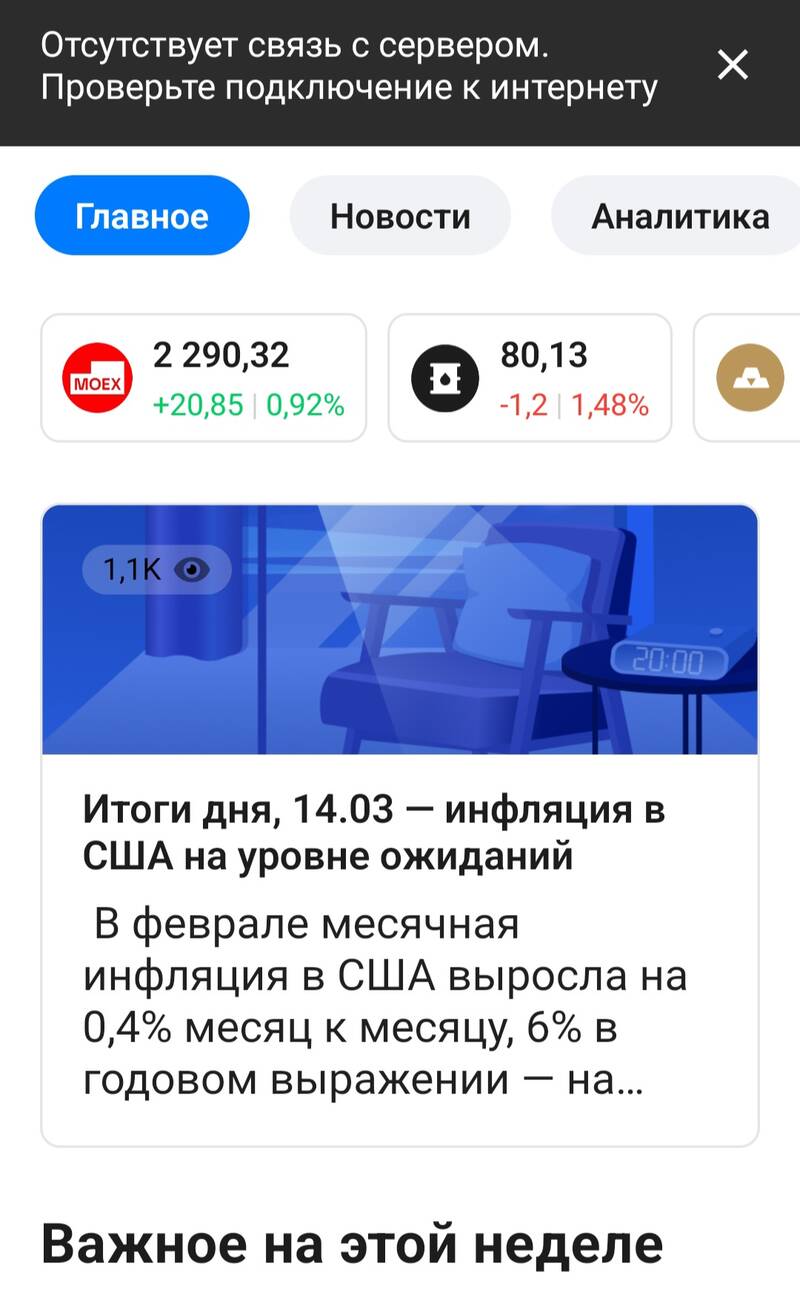Select the Главное tab
The image size is (800, 1309).
coord(142,216)
